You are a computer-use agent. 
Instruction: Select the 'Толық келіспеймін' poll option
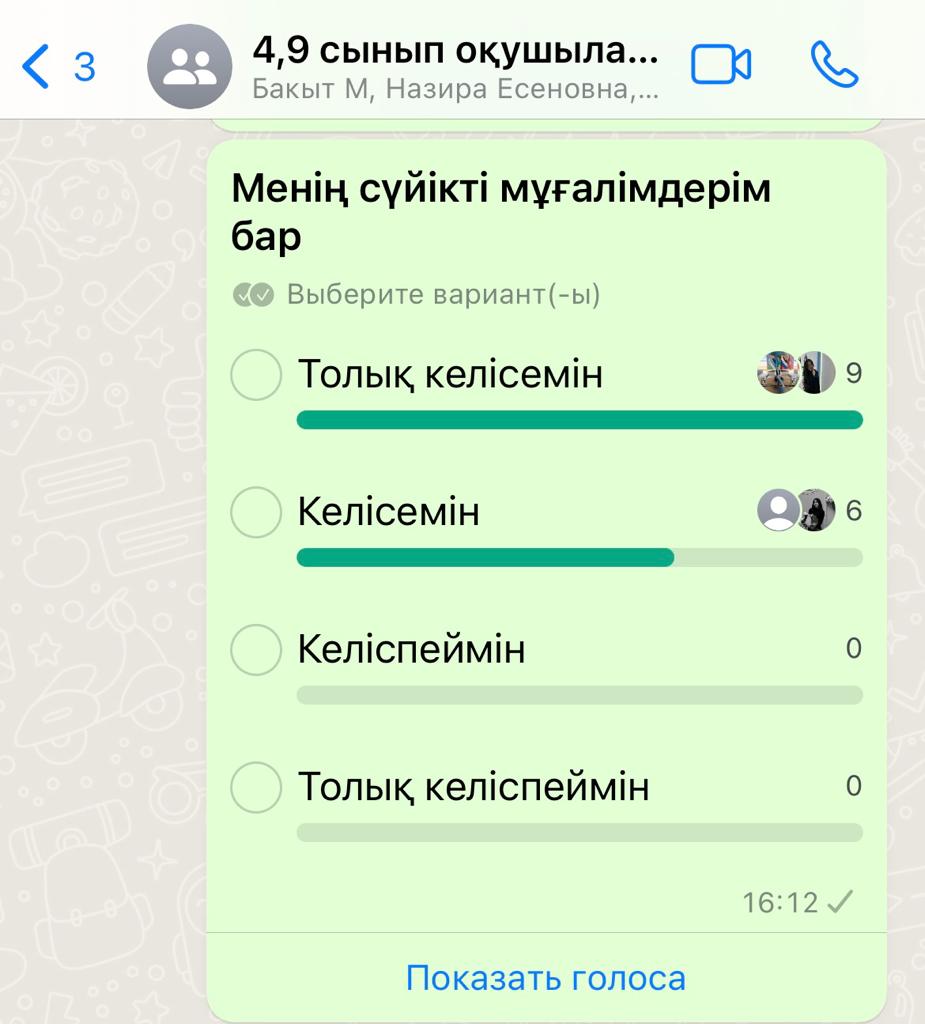pyautogui.click(x=256, y=787)
